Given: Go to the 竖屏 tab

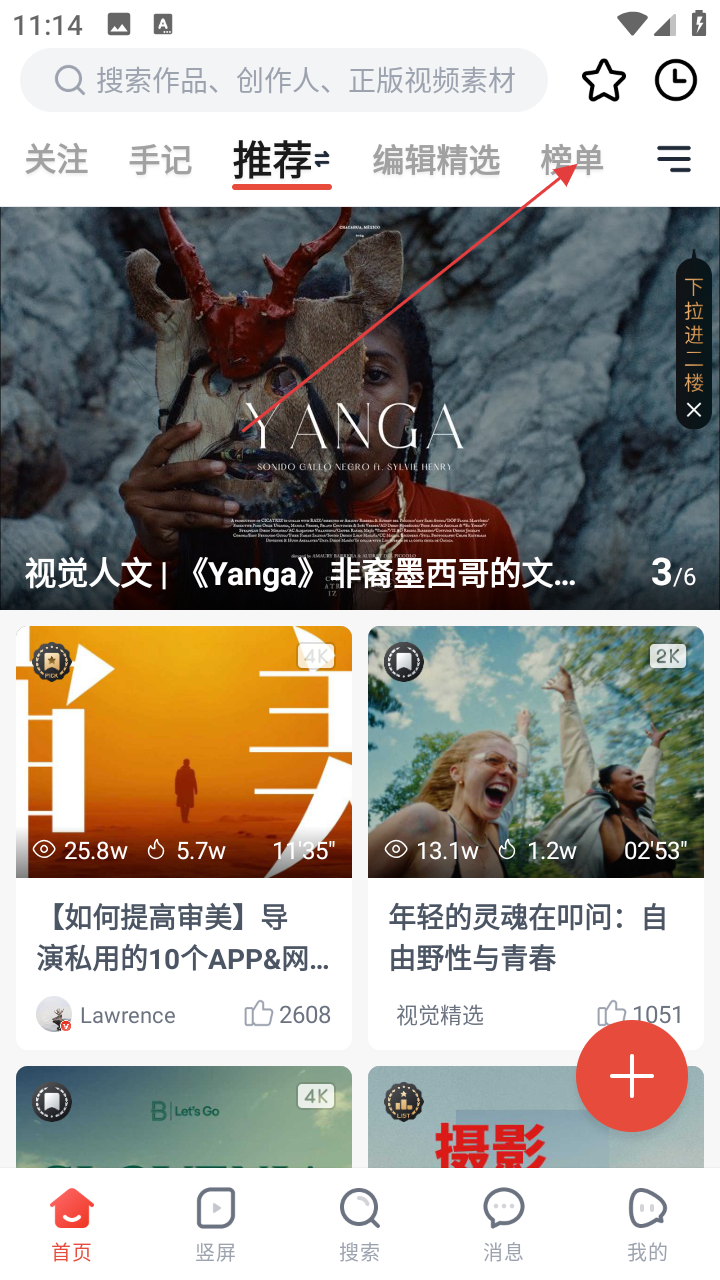Looking at the screenshot, I should click(x=216, y=1224).
